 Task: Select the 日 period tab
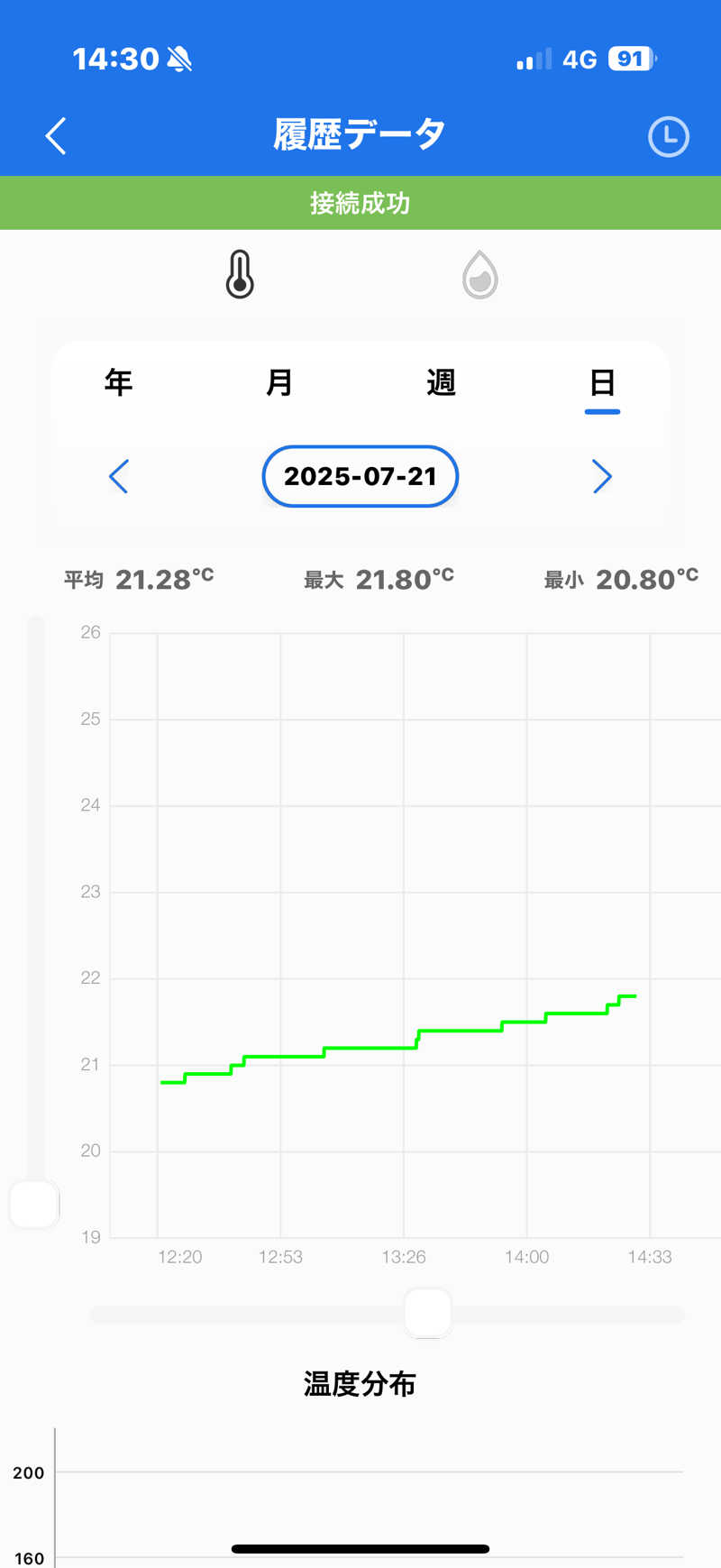point(602,382)
